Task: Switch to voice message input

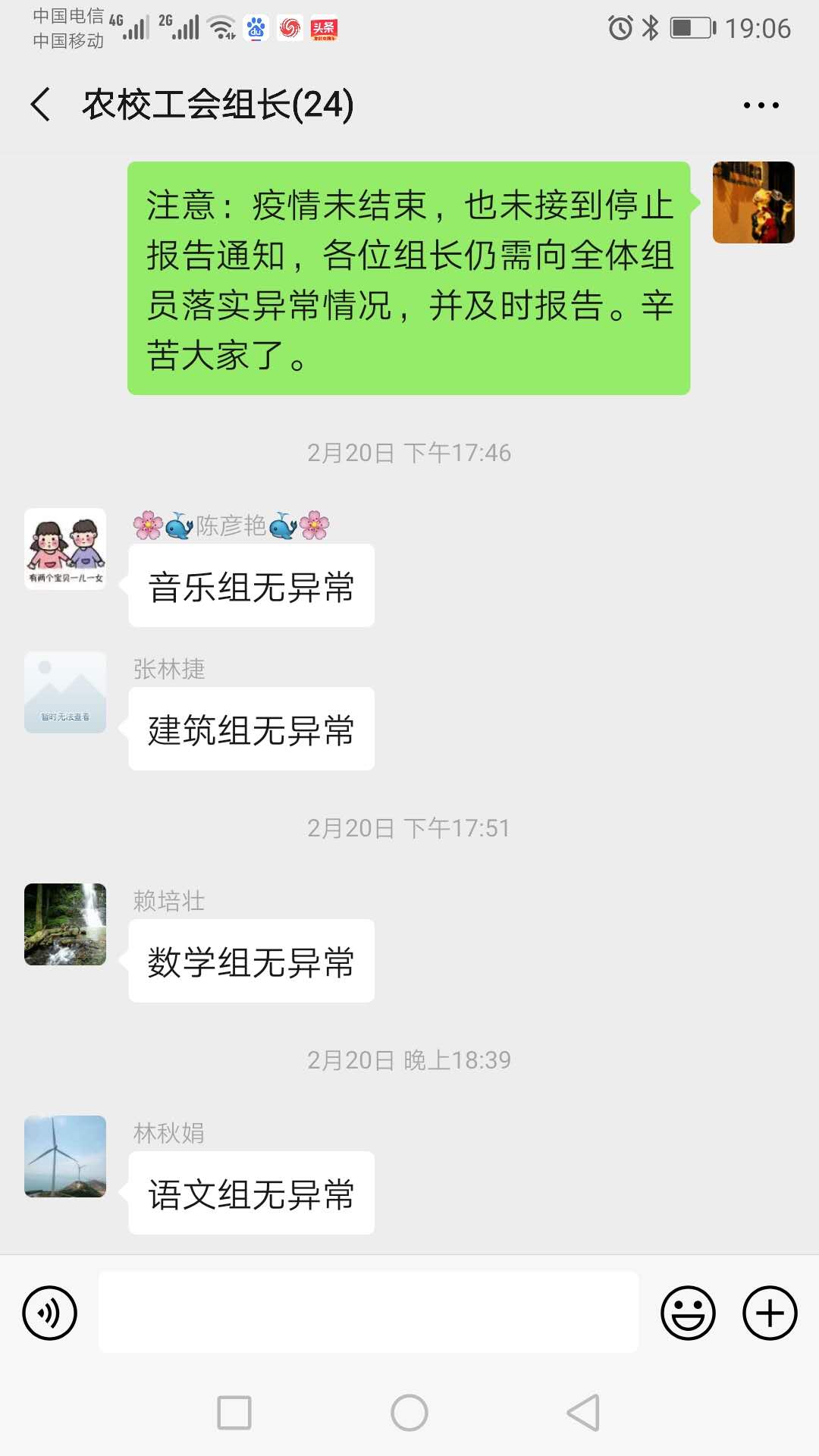Action: pyautogui.click(x=50, y=1313)
